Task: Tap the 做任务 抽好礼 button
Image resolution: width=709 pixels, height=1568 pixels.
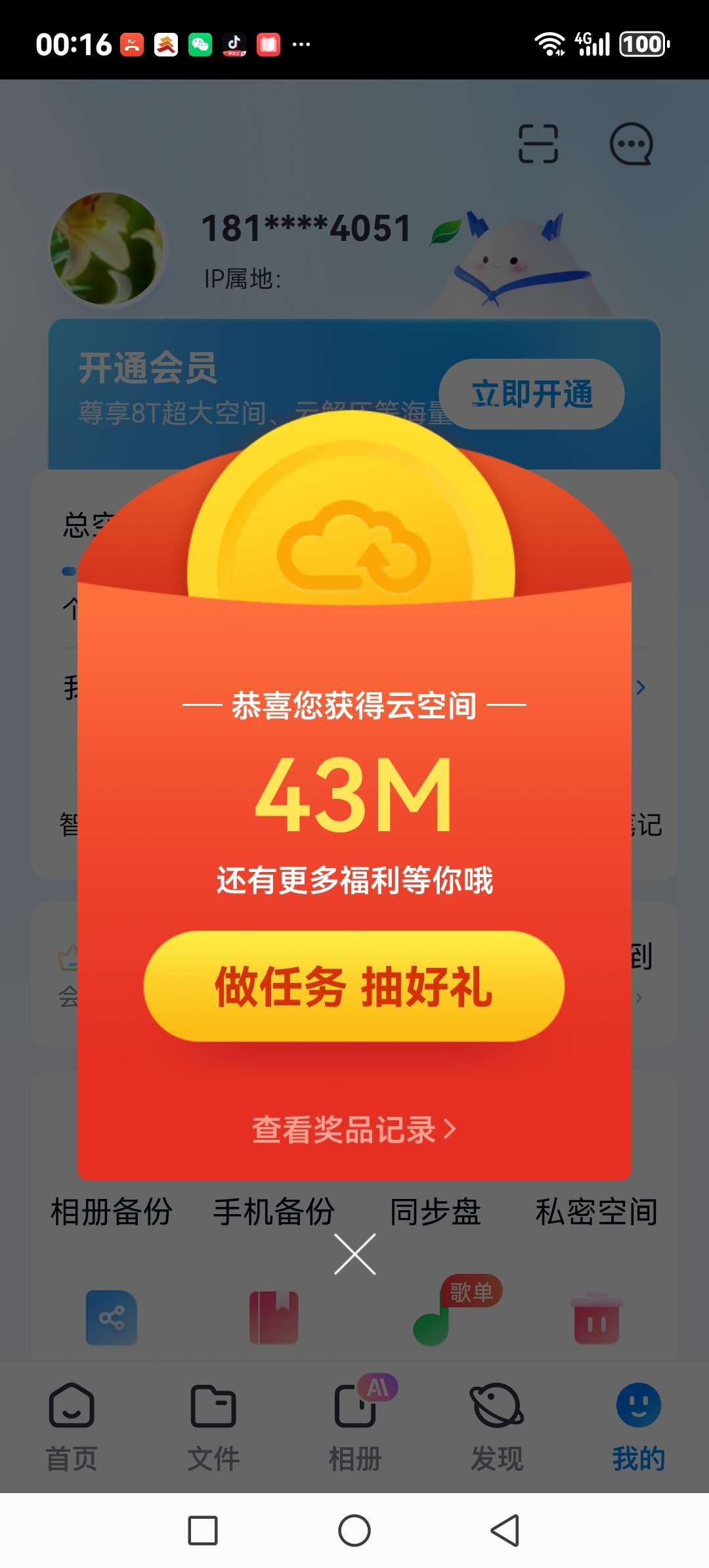Action: (354, 986)
